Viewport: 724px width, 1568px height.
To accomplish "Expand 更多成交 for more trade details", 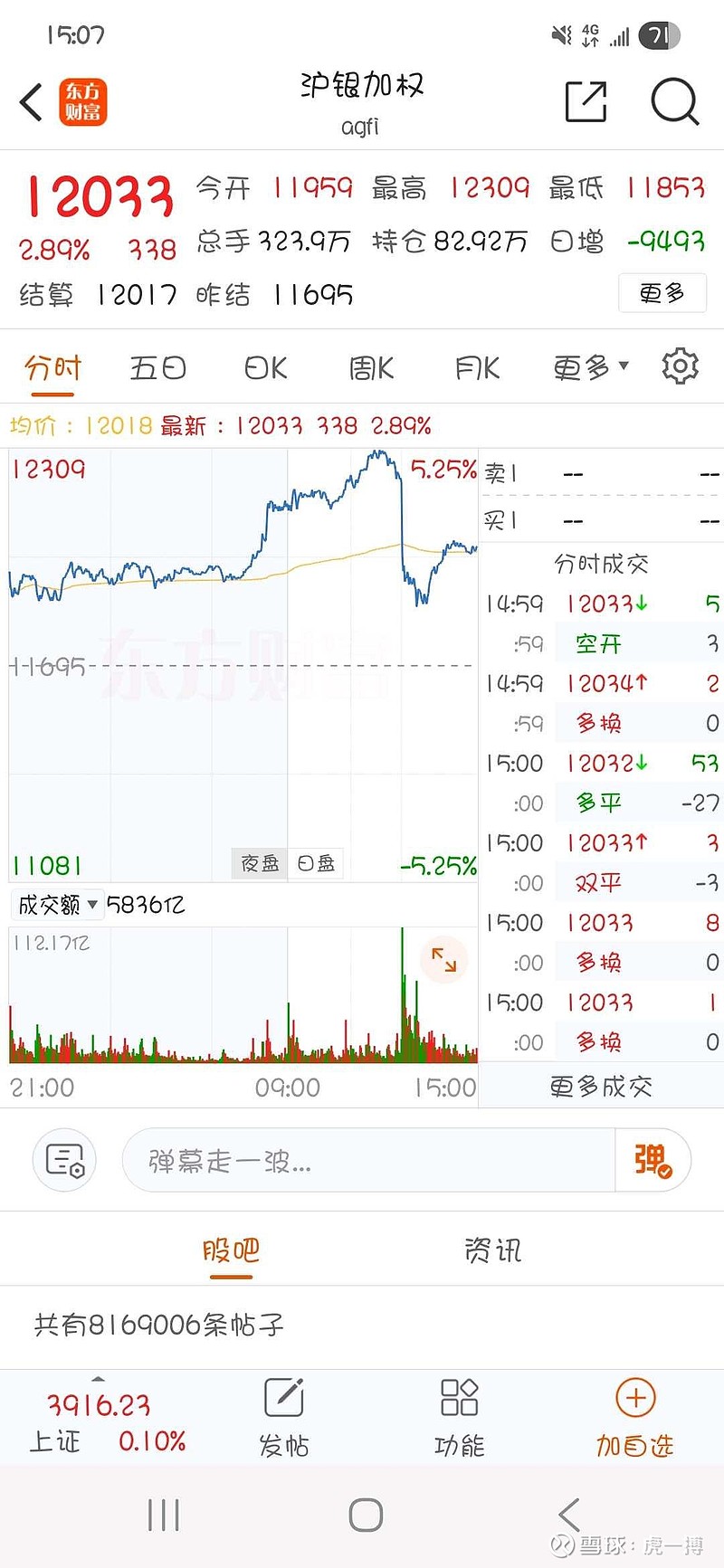I will pyautogui.click(x=600, y=1085).
